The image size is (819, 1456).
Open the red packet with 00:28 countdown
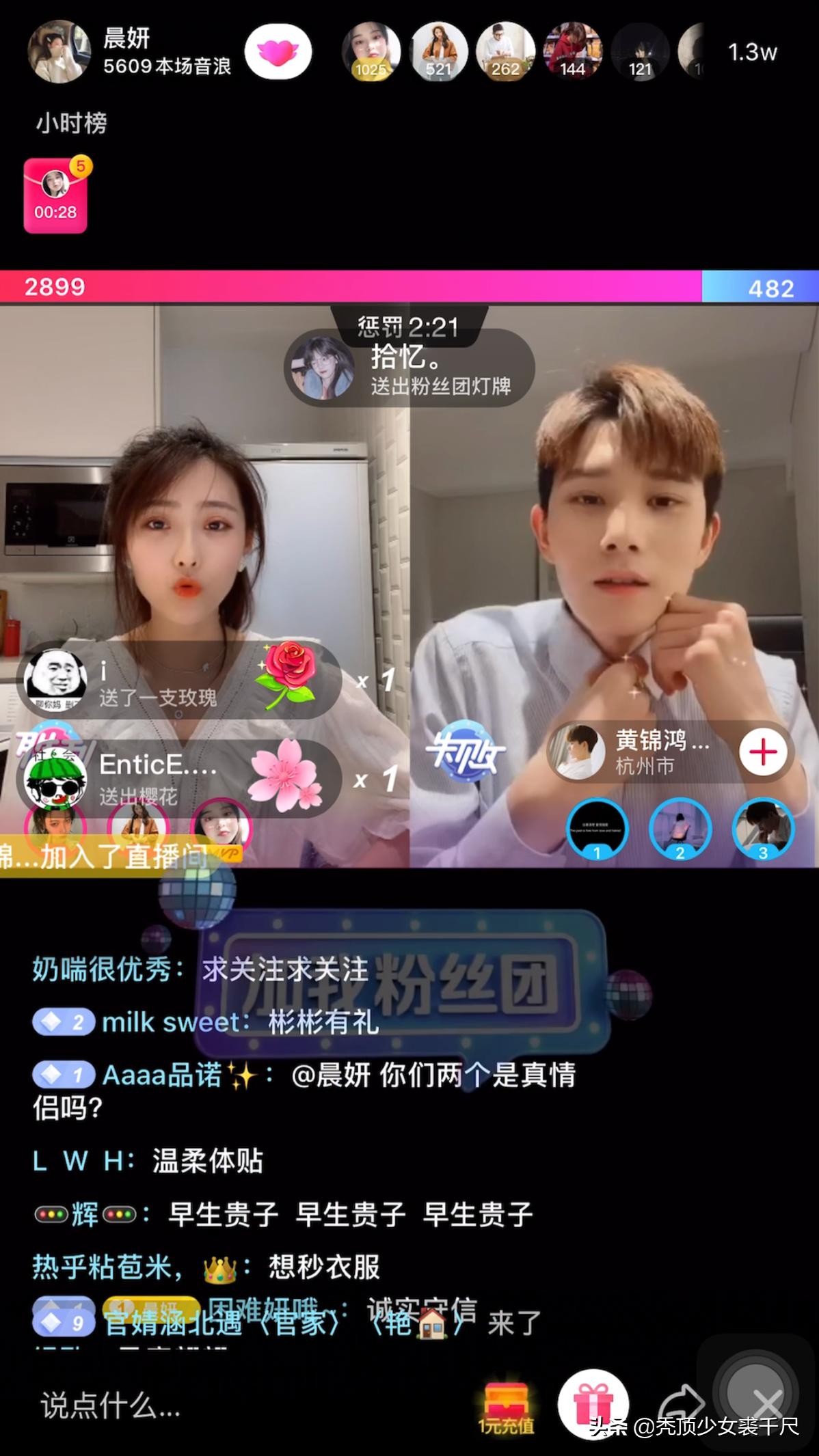click(x=56, y=196)
